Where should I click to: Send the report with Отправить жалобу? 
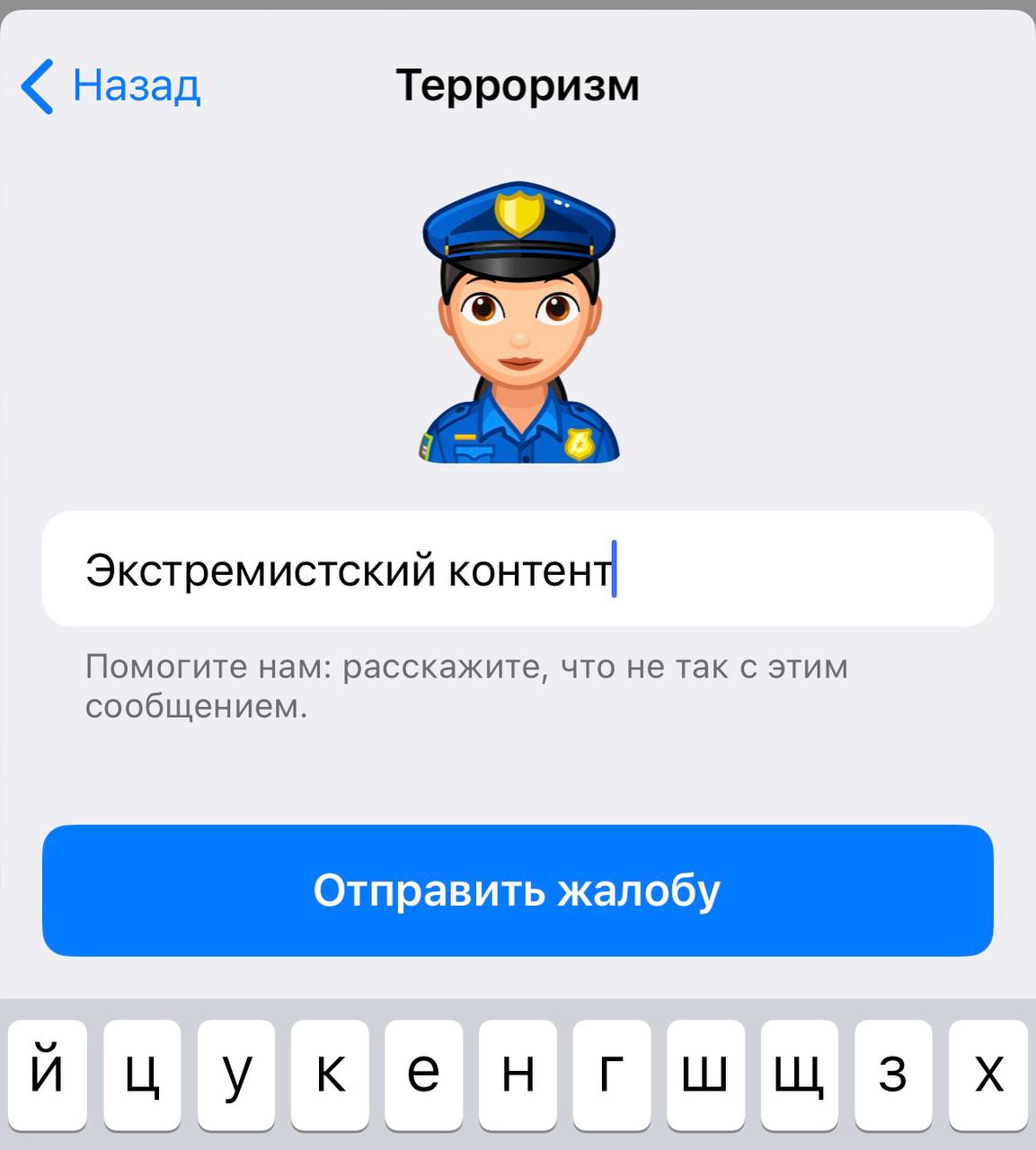point(518,890)
